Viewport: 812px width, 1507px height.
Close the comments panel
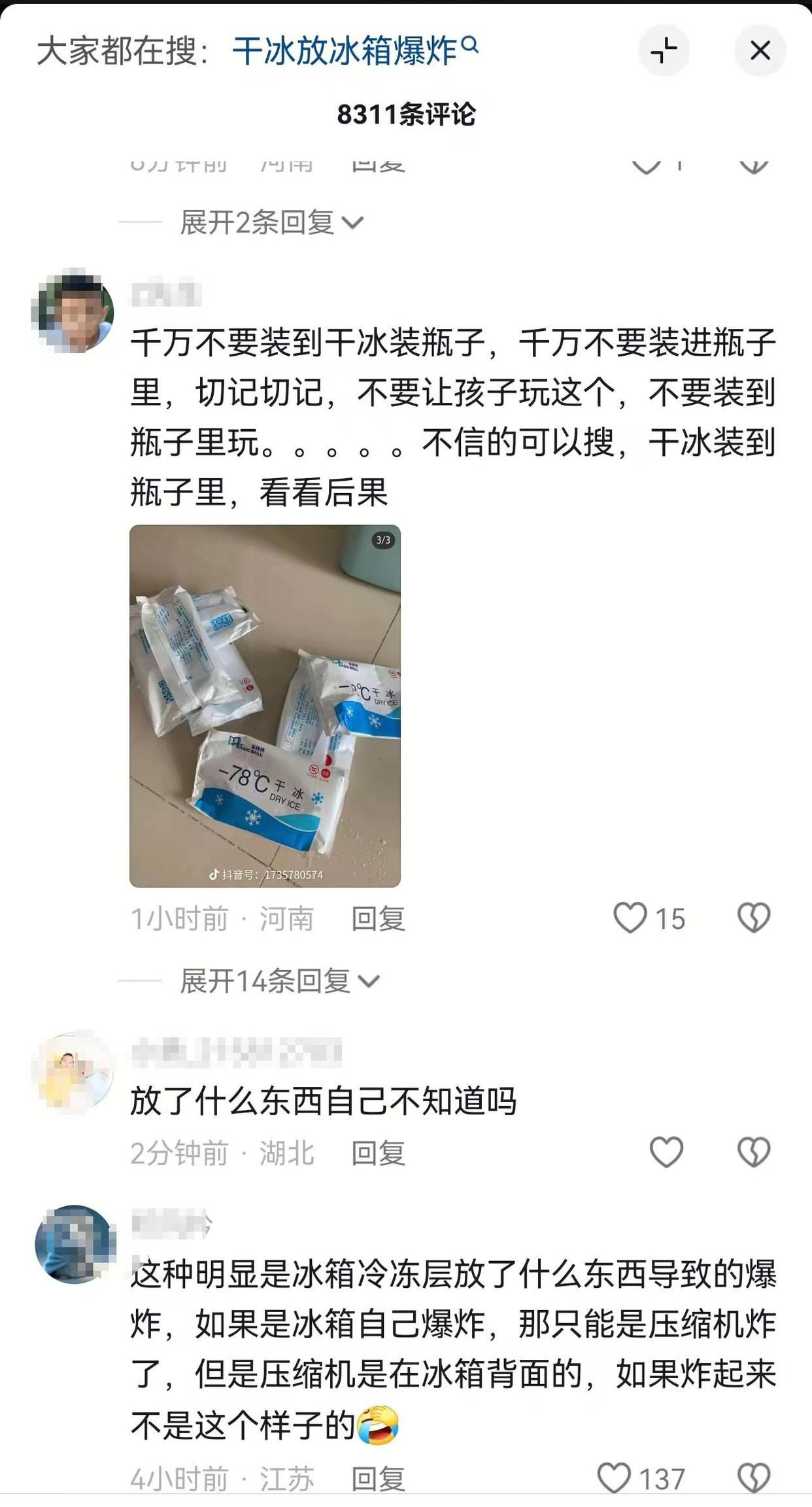(x=760, y=51)
